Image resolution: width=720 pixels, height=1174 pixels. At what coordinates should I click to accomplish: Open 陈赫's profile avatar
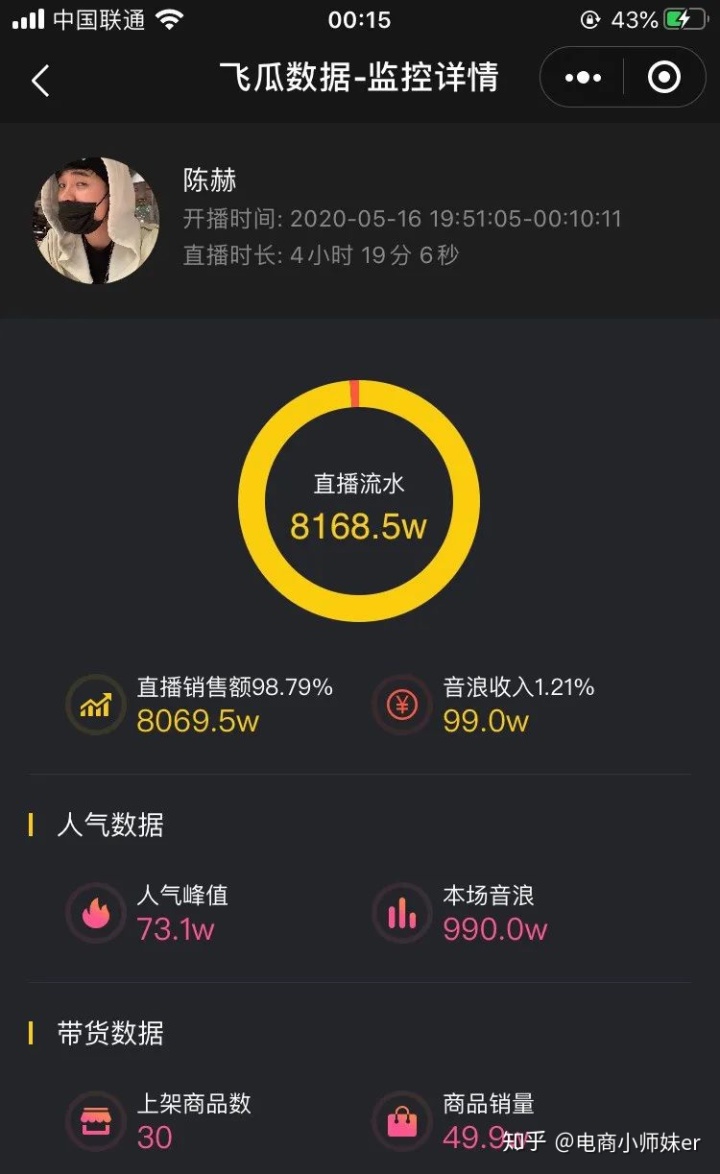[x=97, y=220]
